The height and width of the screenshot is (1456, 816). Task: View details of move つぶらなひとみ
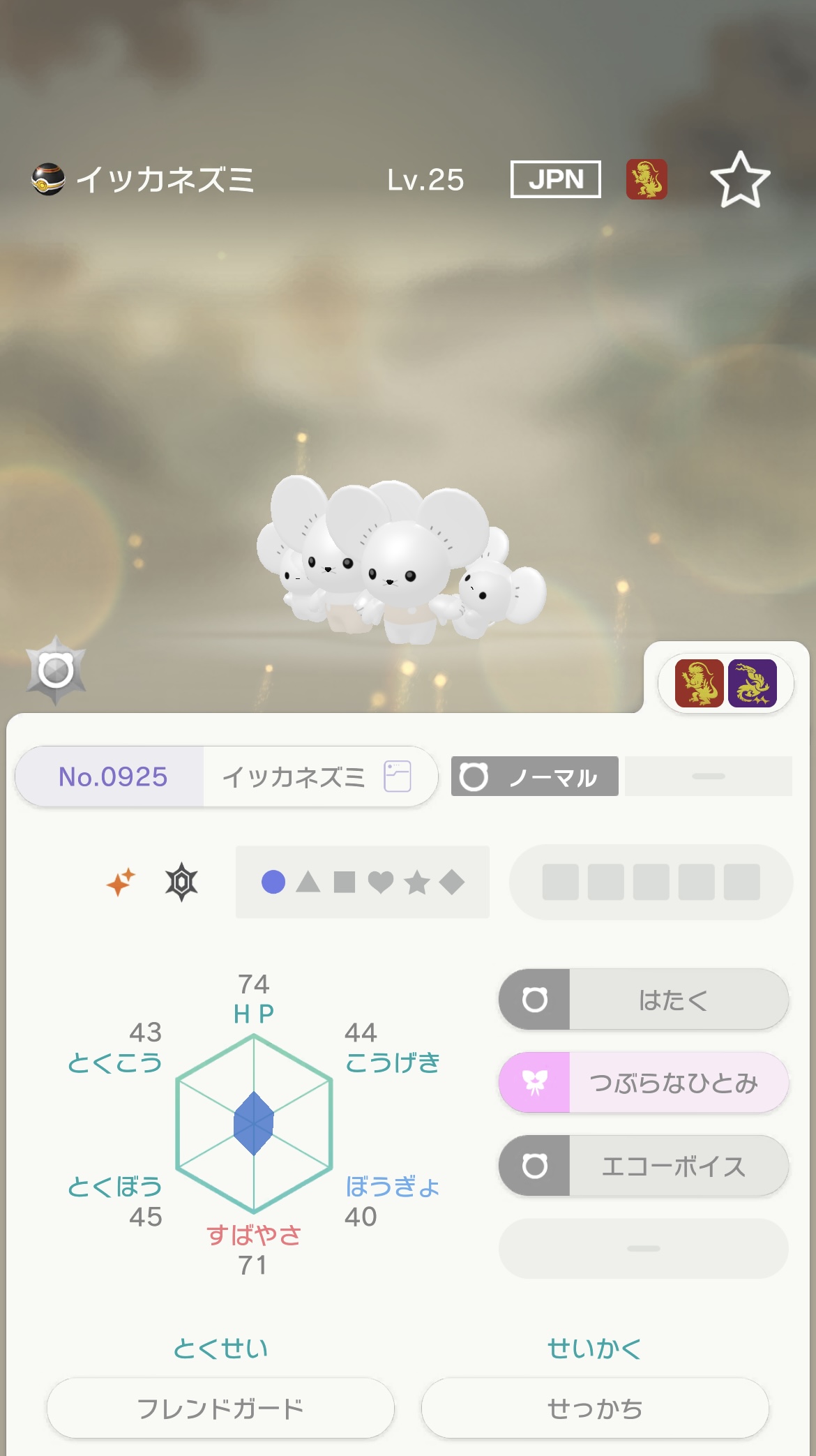(x=644, y=1083)
